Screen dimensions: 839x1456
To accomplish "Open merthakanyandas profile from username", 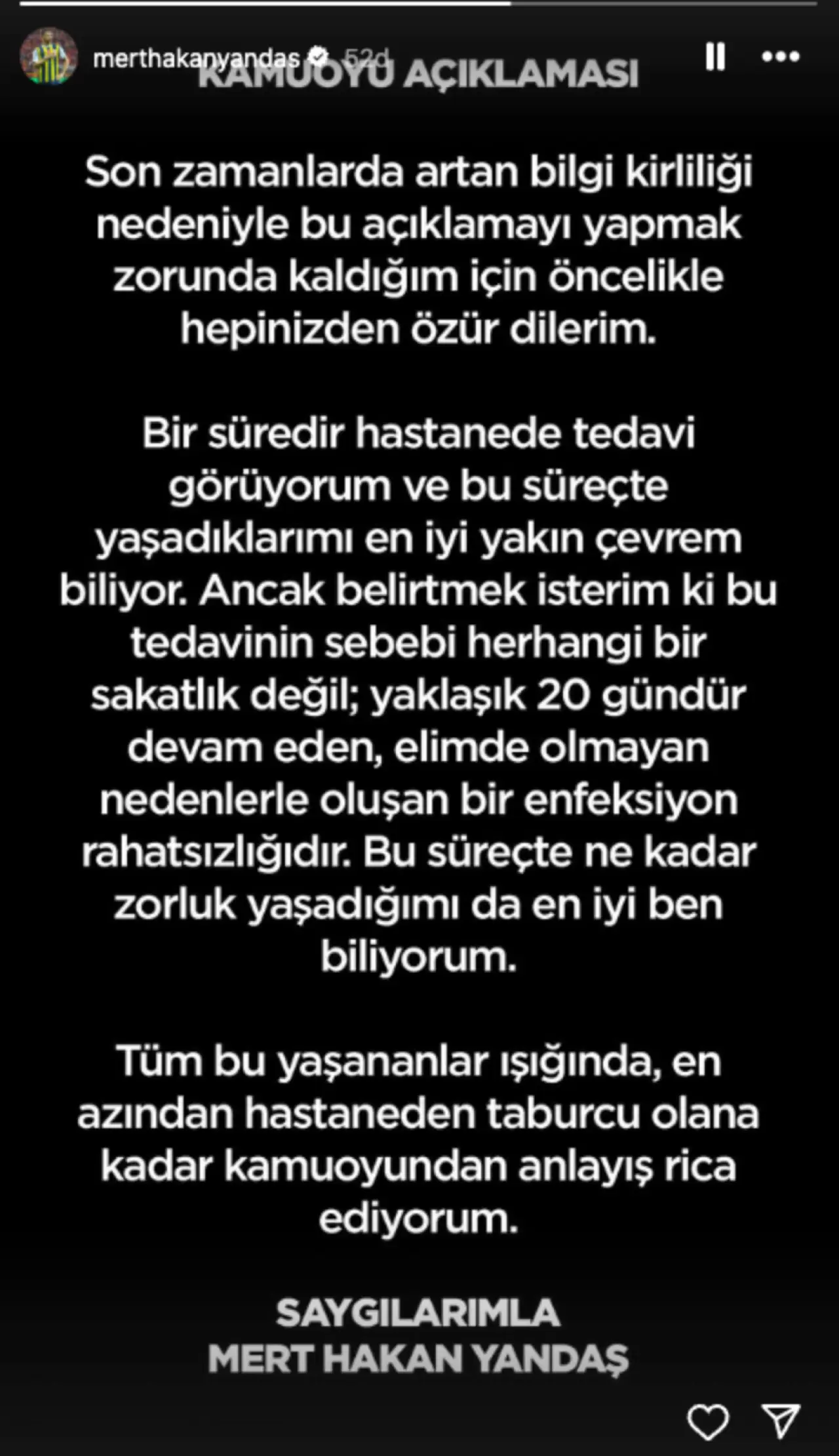I will pyautogui.click(x=196, y=59).
